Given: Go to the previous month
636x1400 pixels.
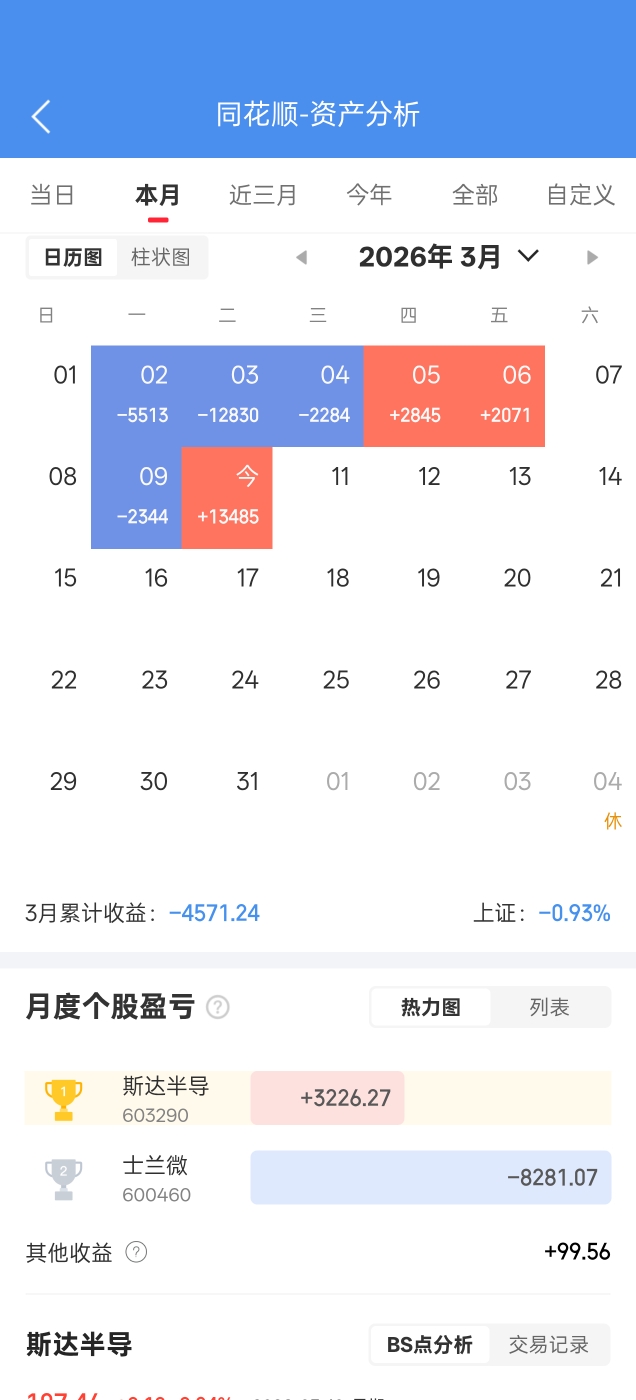Looking at the screenshot, I should (301, 258).
